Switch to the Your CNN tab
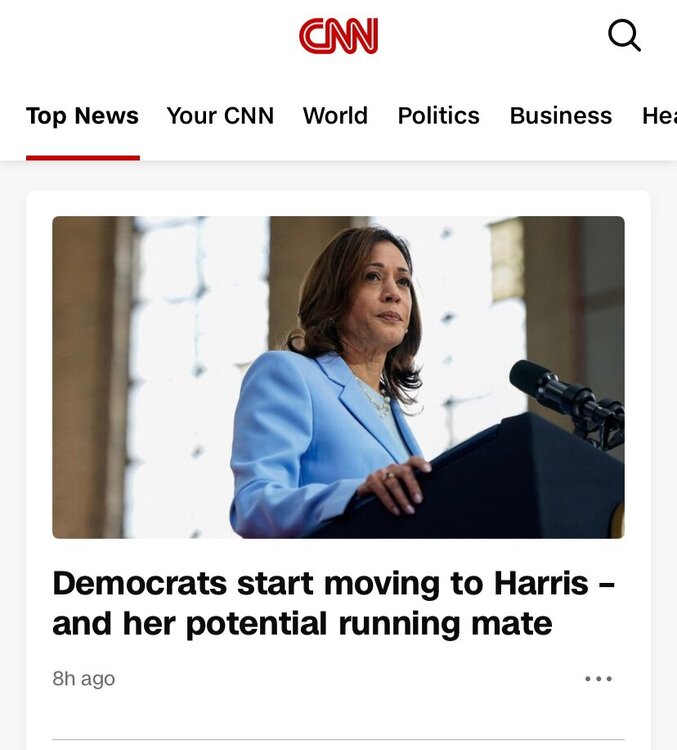 pos(220,116)
